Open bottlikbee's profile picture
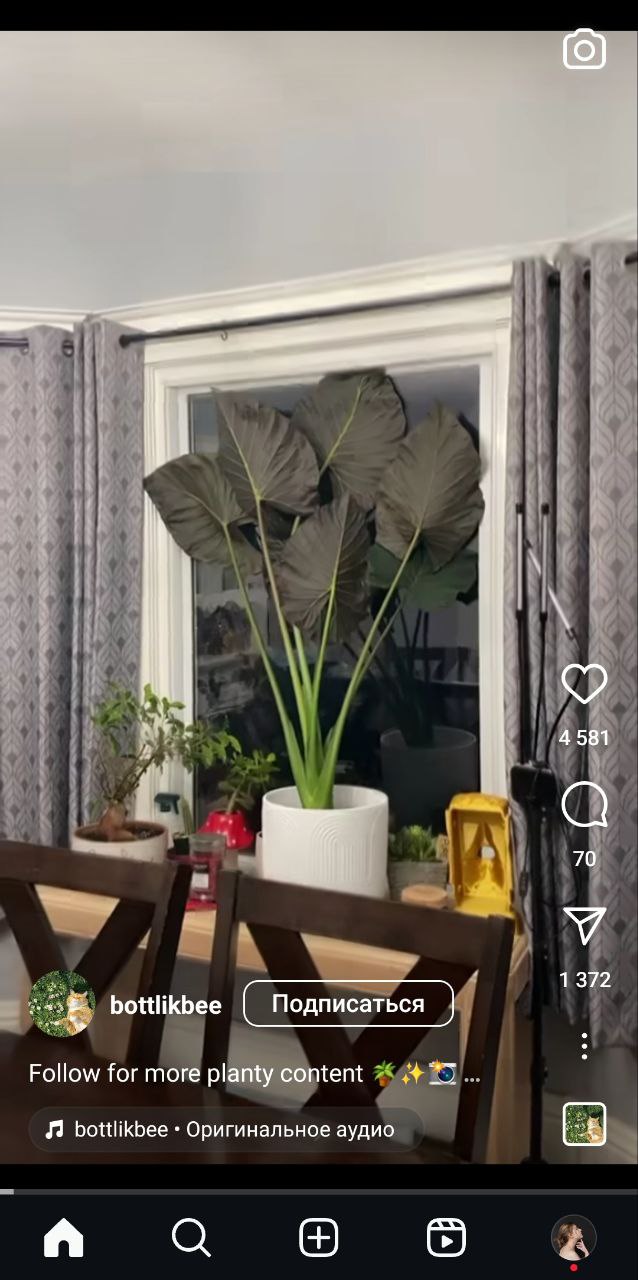 point(62,1003)
